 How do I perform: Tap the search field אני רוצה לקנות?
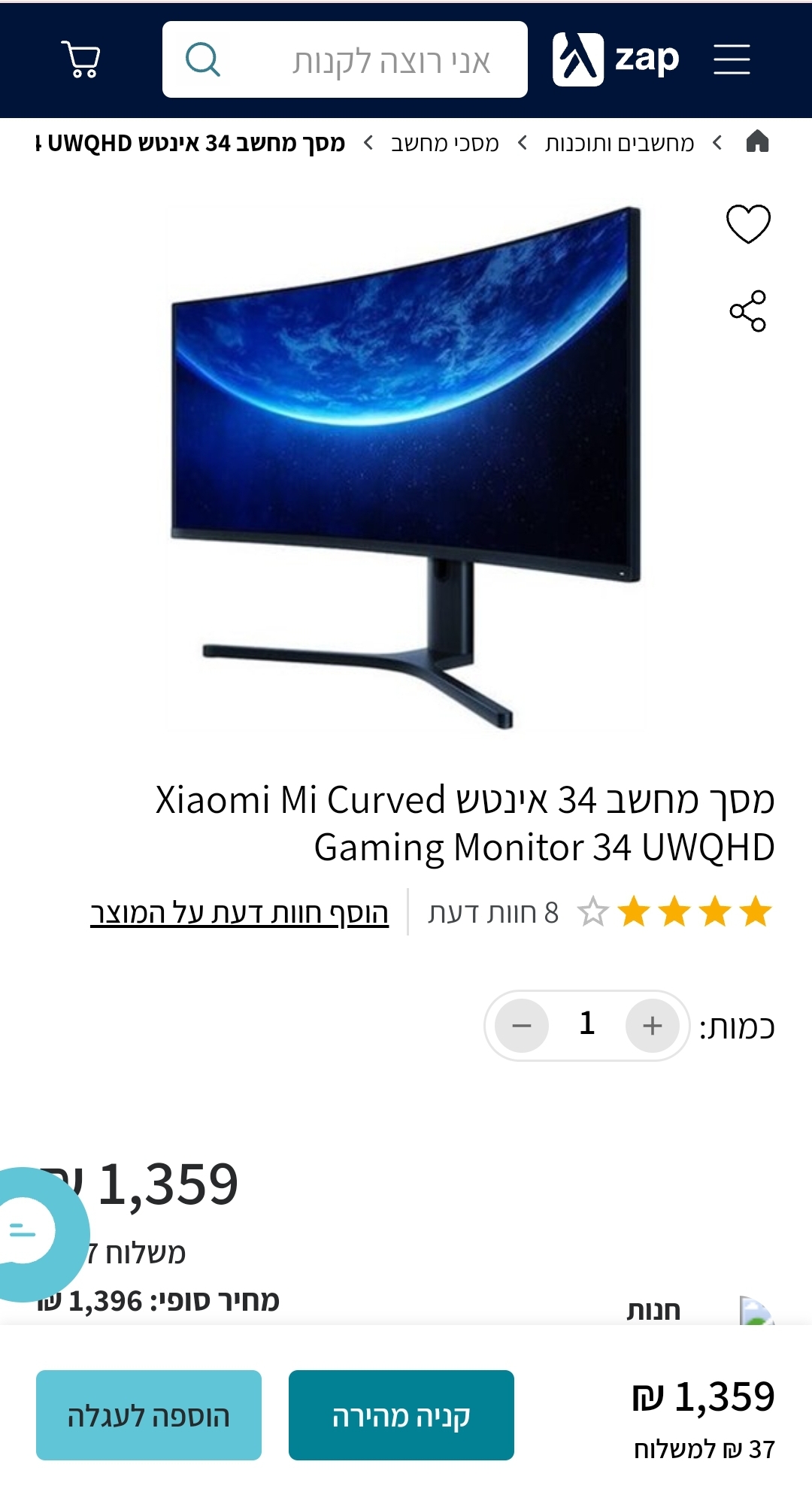click(x=345, y=59)
